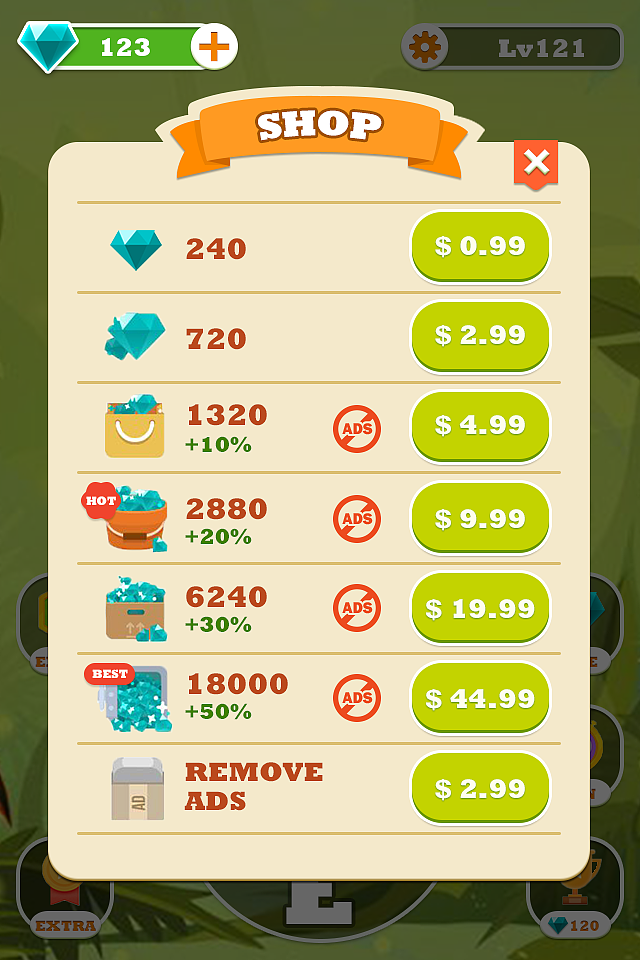Select the $9.99 hot gem offer
The height and width of the screenshot is (960, 640).
tap(480, 518)
